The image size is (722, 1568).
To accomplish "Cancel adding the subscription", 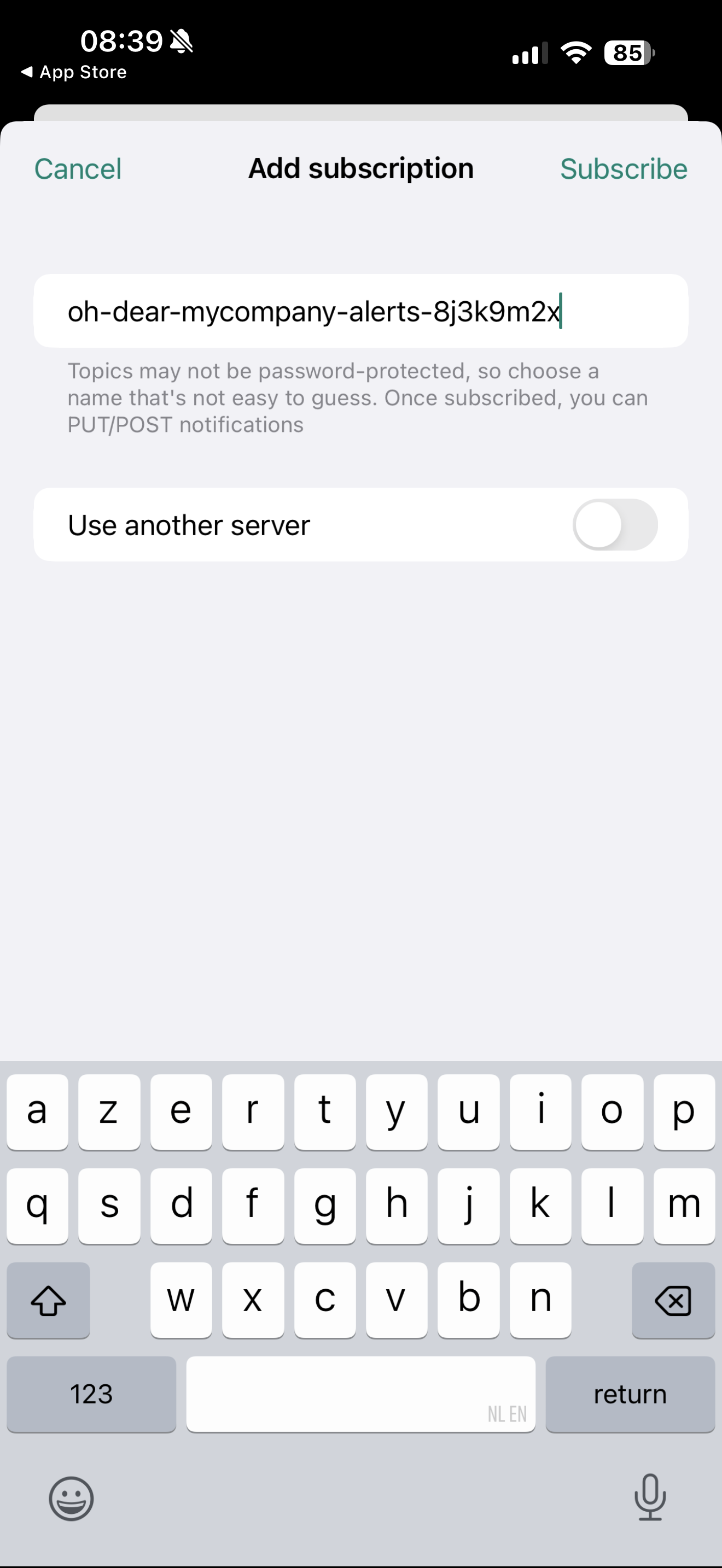I will [x=77, y=168].
